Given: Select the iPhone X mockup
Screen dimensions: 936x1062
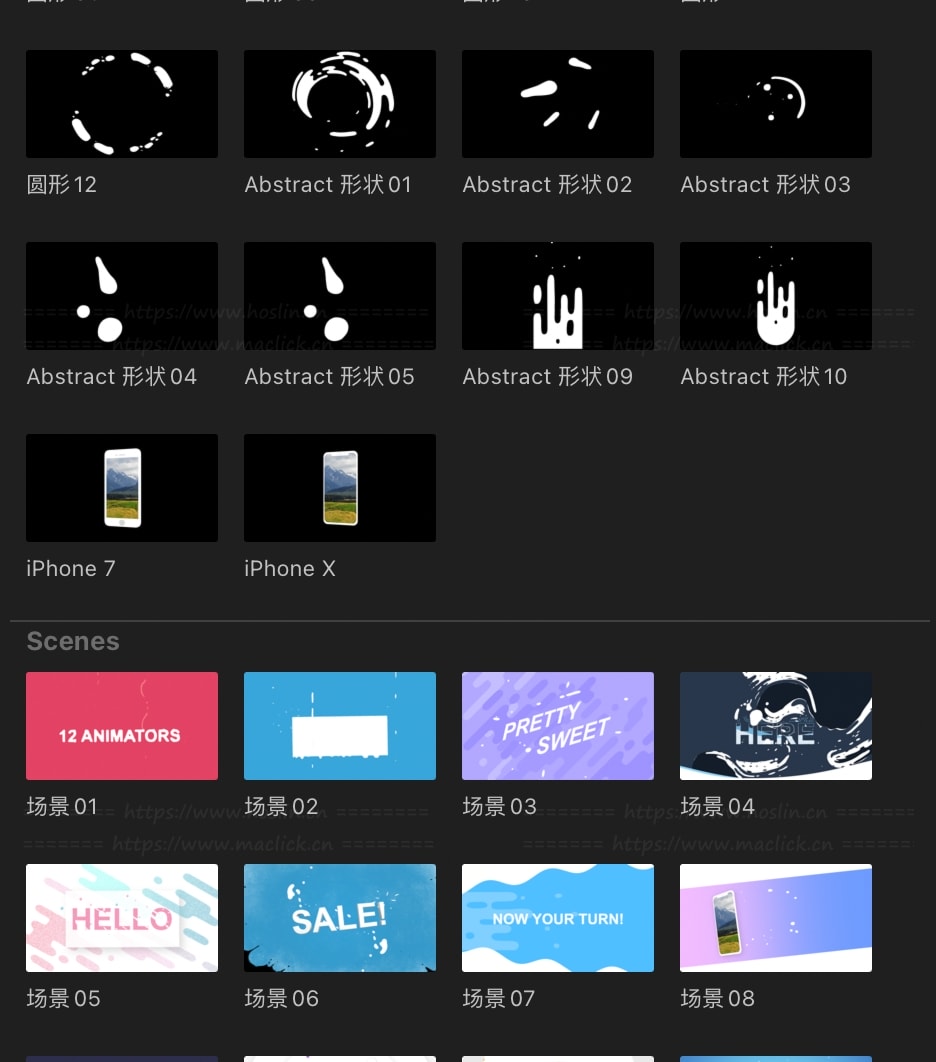Looking at the screenshot, I should coord(340,488).
